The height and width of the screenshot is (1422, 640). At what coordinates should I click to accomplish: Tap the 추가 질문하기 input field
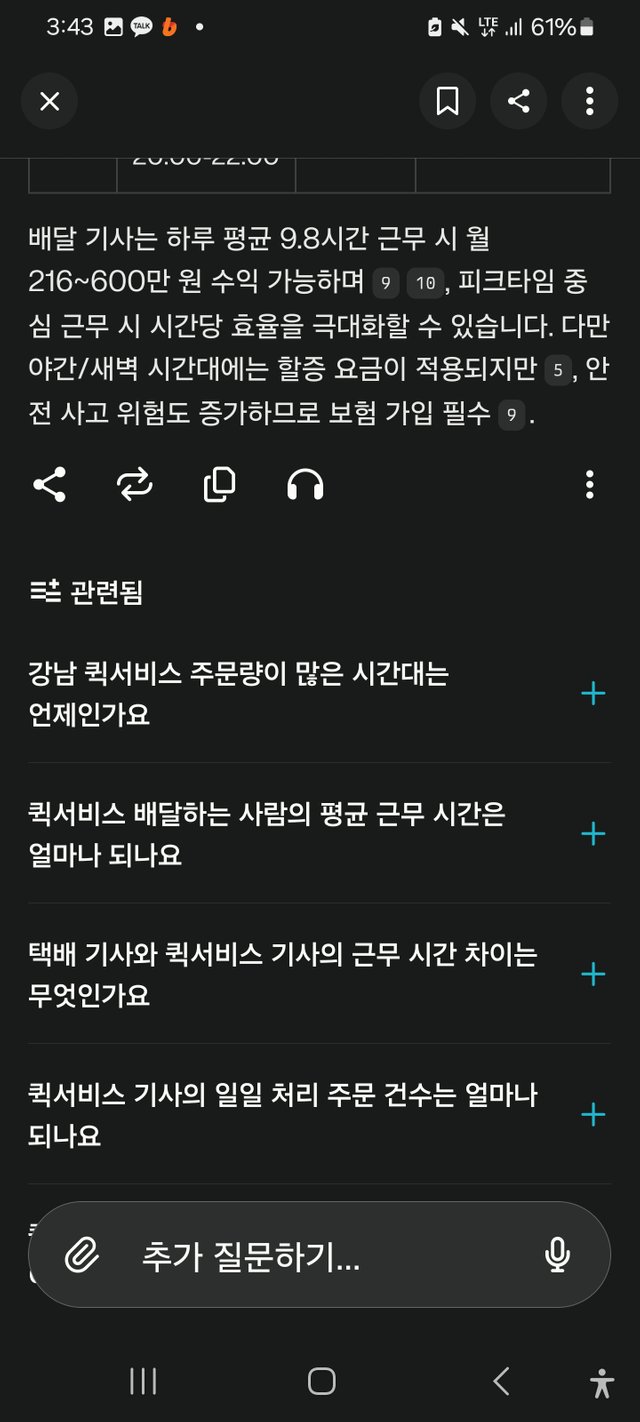click(320, 1256)
